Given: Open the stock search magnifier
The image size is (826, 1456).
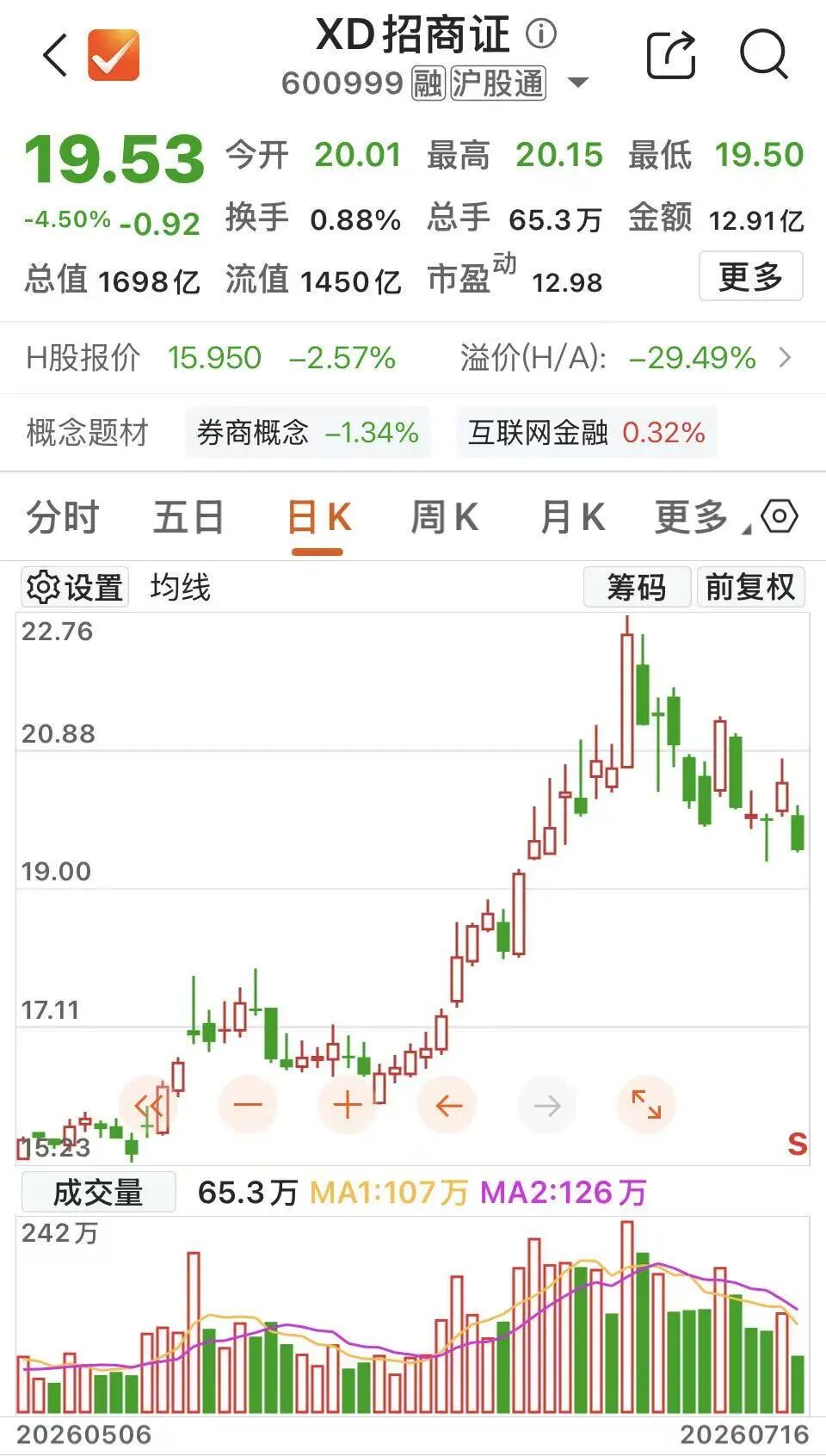Looking at the screenshot, I should click(x=764, y=55).
